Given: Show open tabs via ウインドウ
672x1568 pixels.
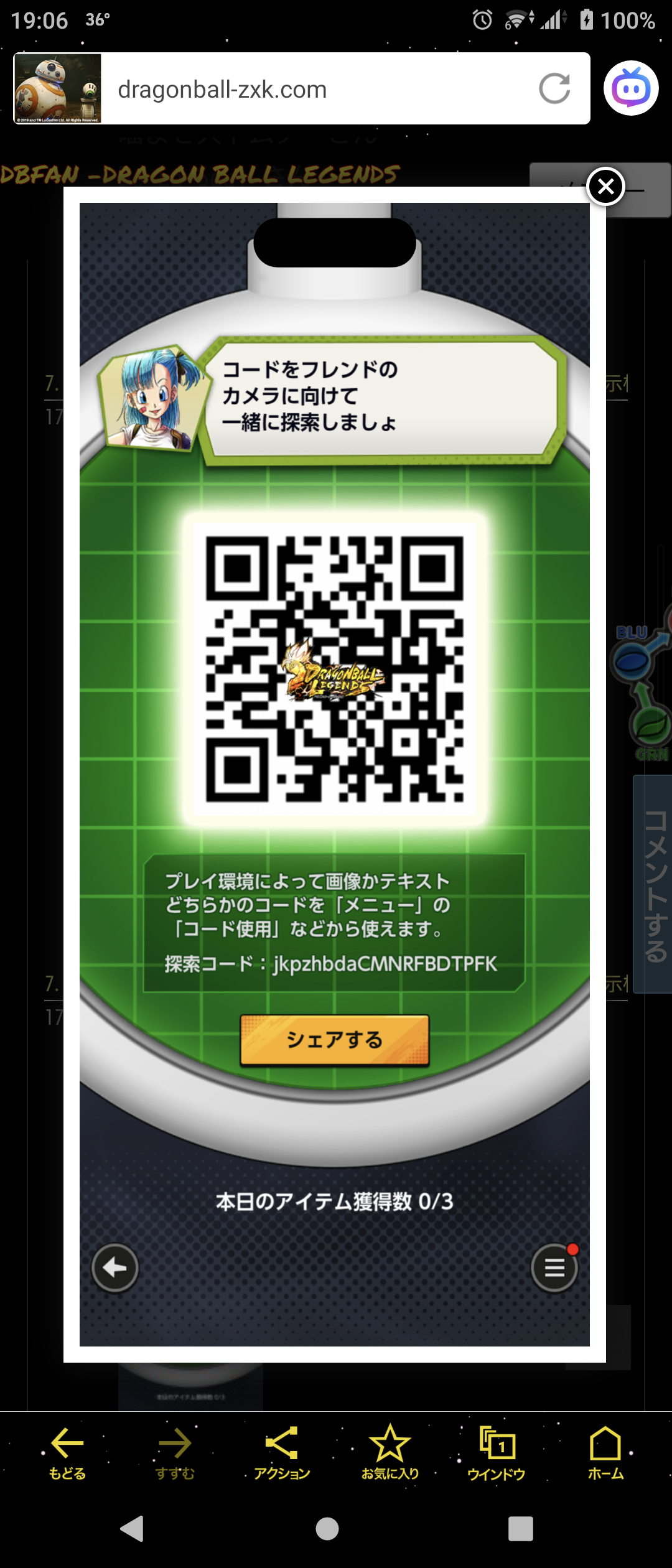Looking at the screenshot, I should 497,1452.
